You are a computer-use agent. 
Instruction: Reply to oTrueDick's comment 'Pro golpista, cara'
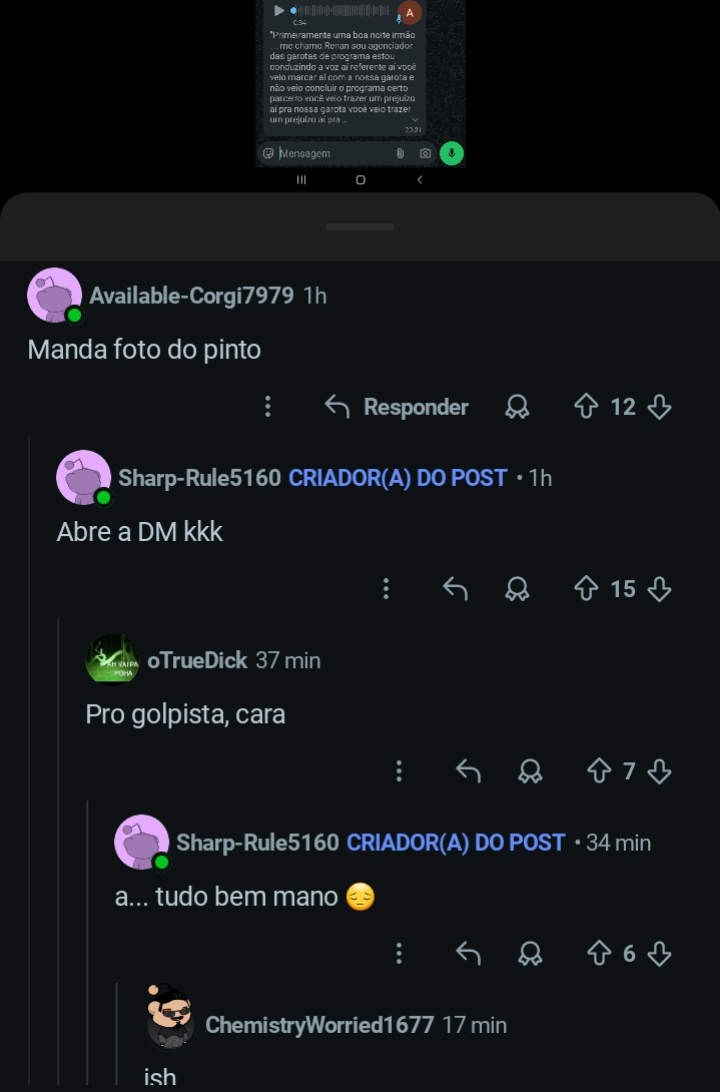click(468, 771)
